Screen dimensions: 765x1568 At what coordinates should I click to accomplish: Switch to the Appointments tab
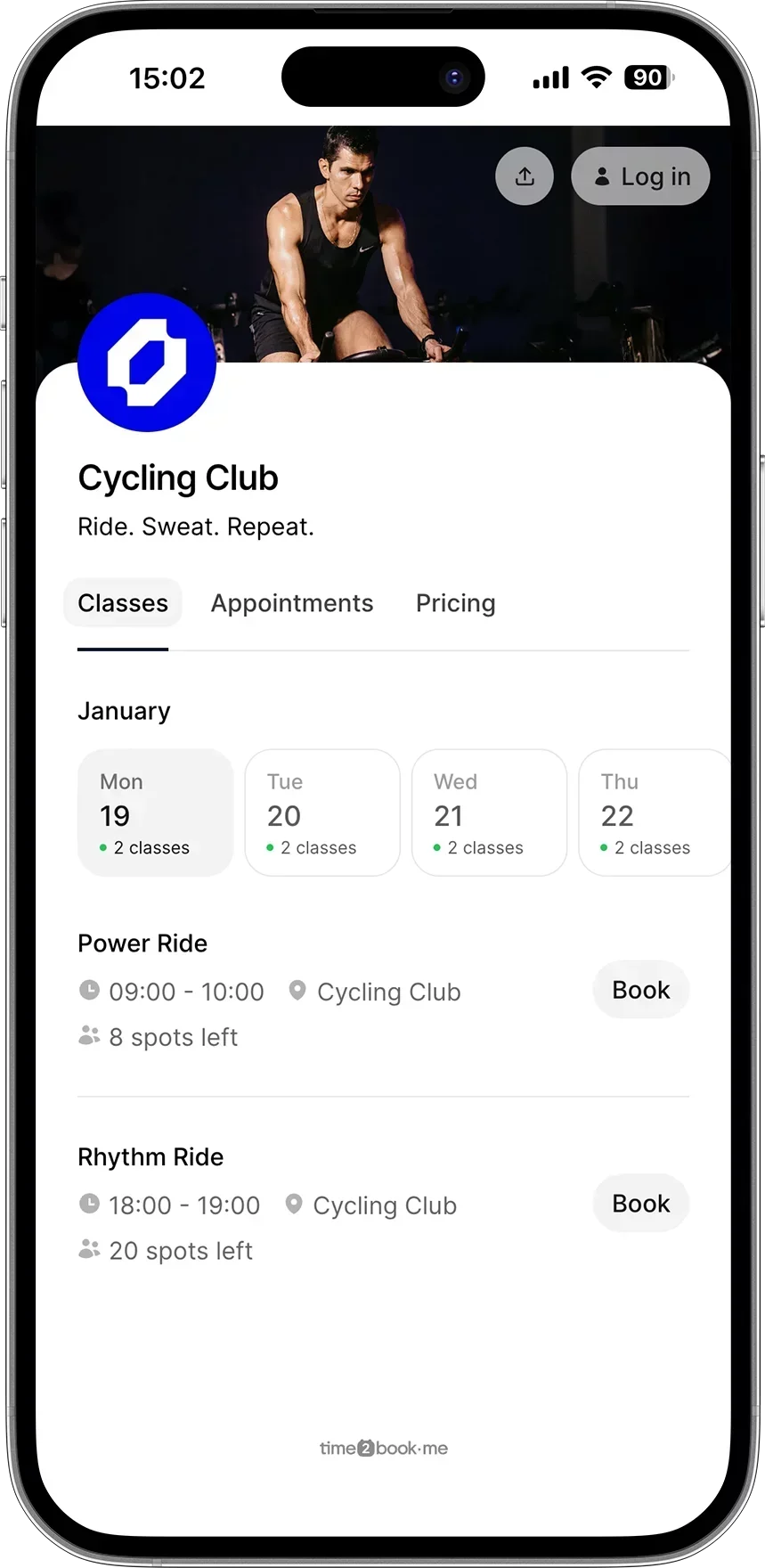coord(292,603)
